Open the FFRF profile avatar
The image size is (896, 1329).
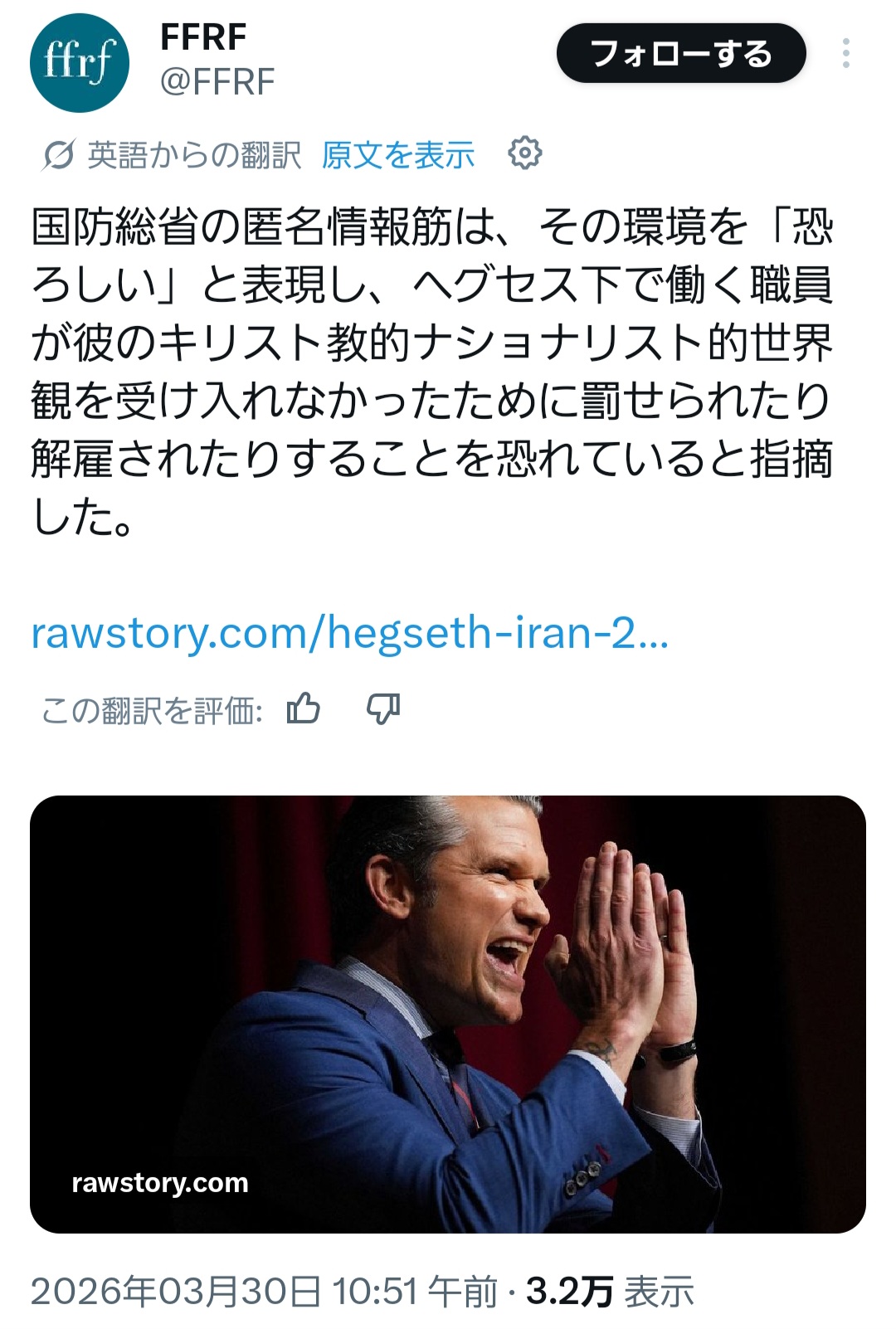[x=80, y=62]
